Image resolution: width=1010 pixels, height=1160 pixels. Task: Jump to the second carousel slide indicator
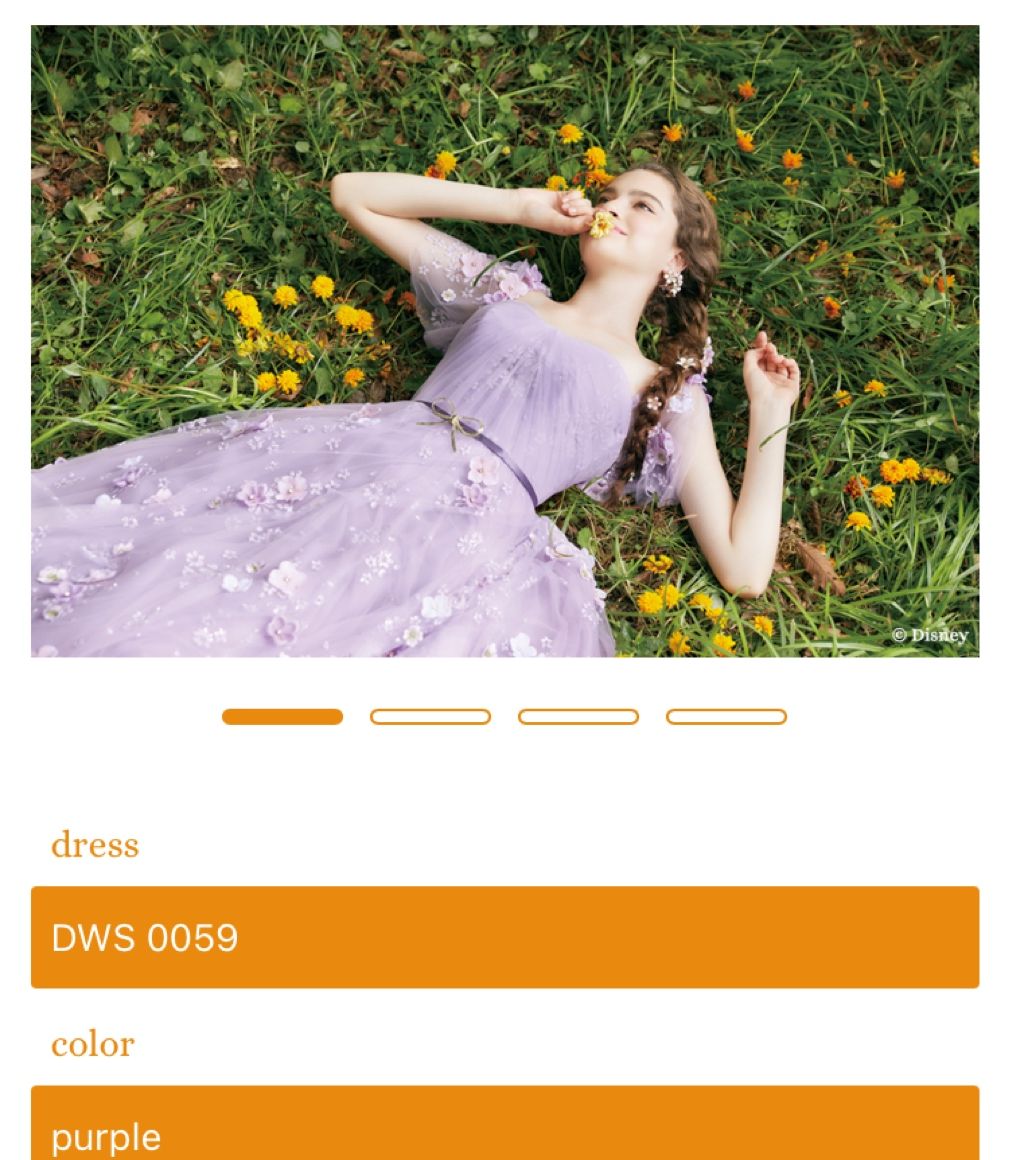pos(430,716)
